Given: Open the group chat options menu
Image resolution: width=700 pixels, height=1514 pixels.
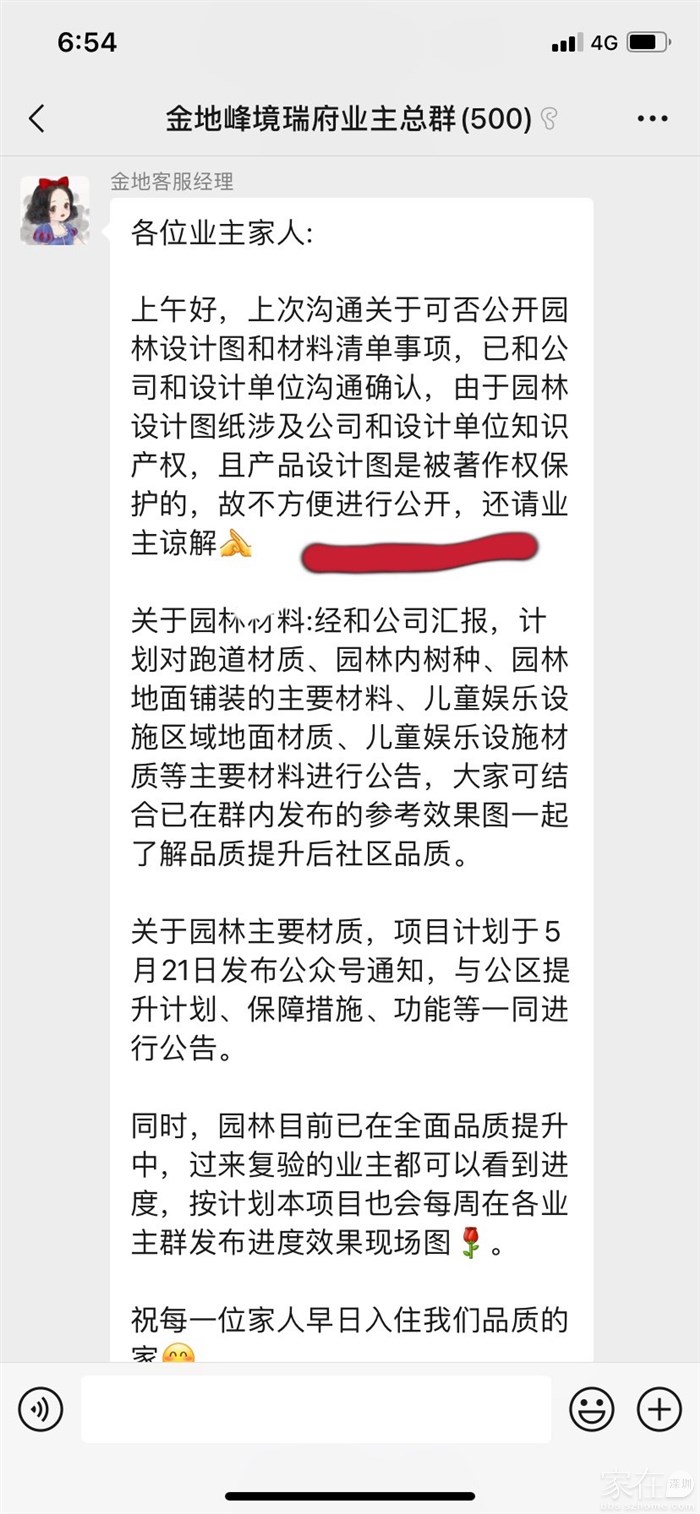Looking at the screenshot, I should [652, 119].
